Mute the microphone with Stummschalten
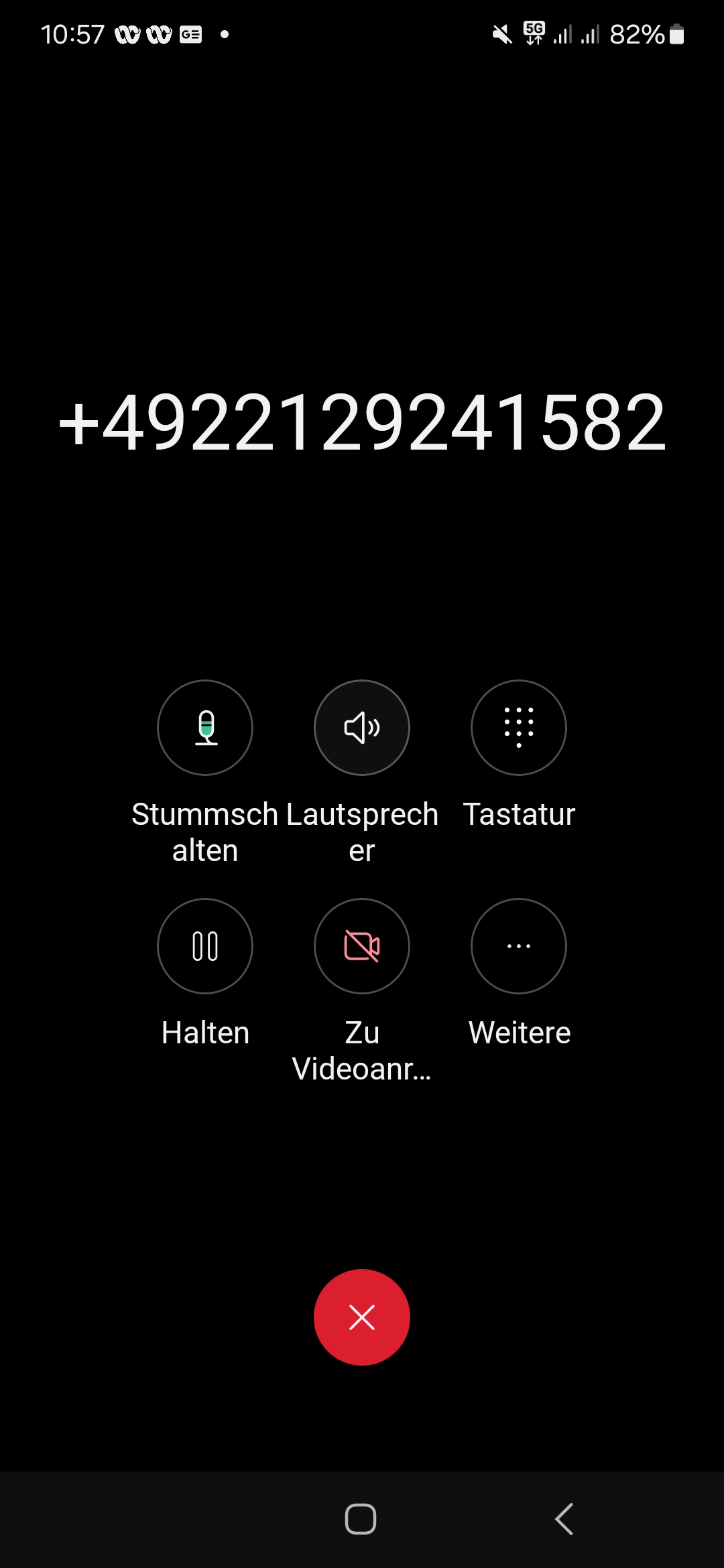This screenshot has width=724, height=1568. coord(205,728)
